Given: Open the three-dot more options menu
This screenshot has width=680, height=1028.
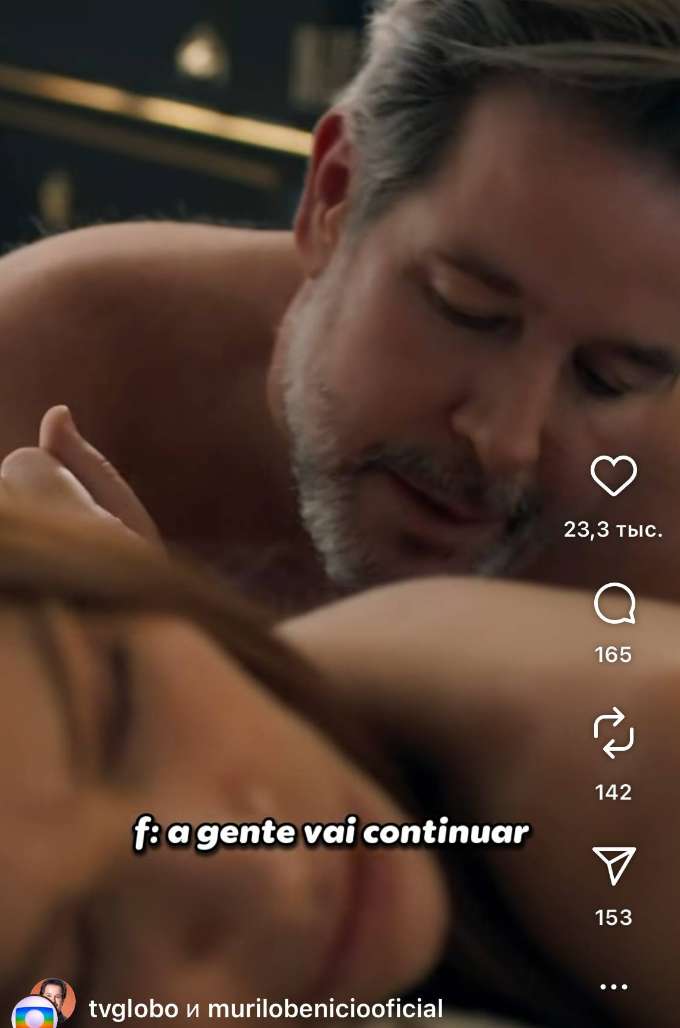Looking at the screenshot, I should click(613, 987).
